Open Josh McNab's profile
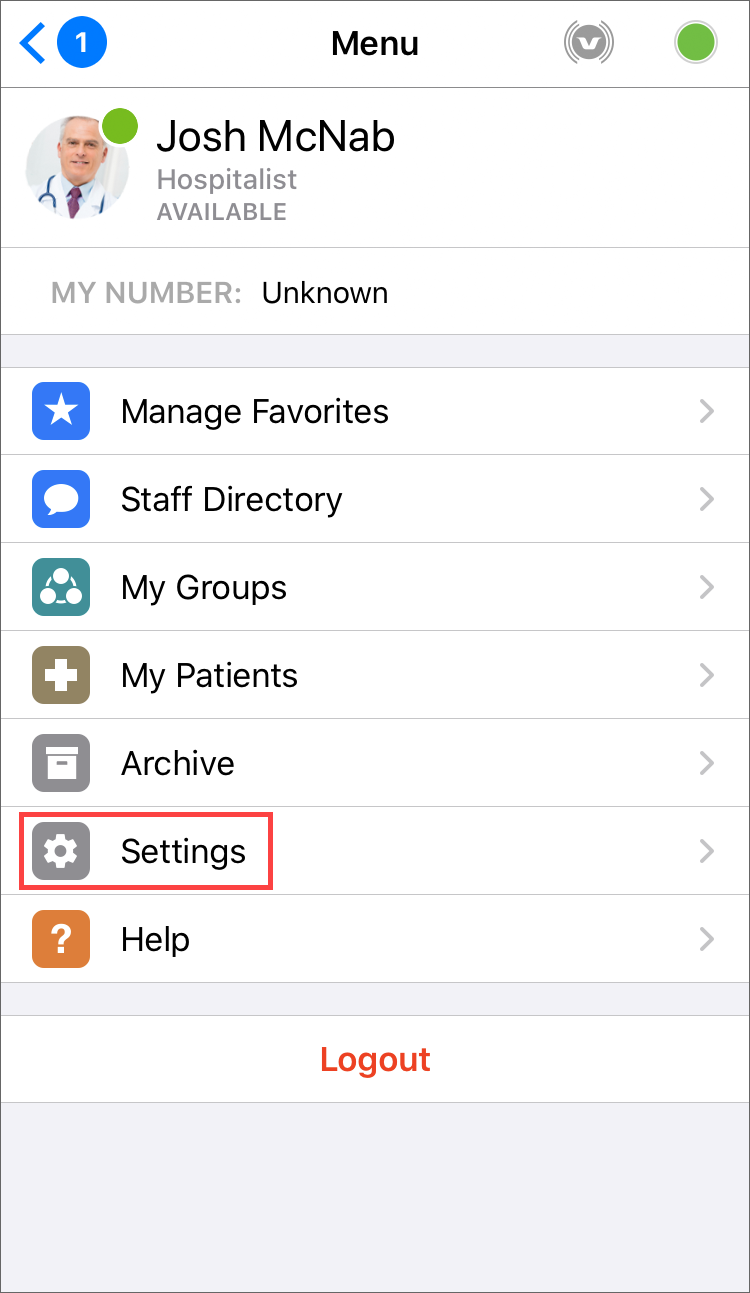The height and width of the screenshot is (1293, 750). (375, 167)
